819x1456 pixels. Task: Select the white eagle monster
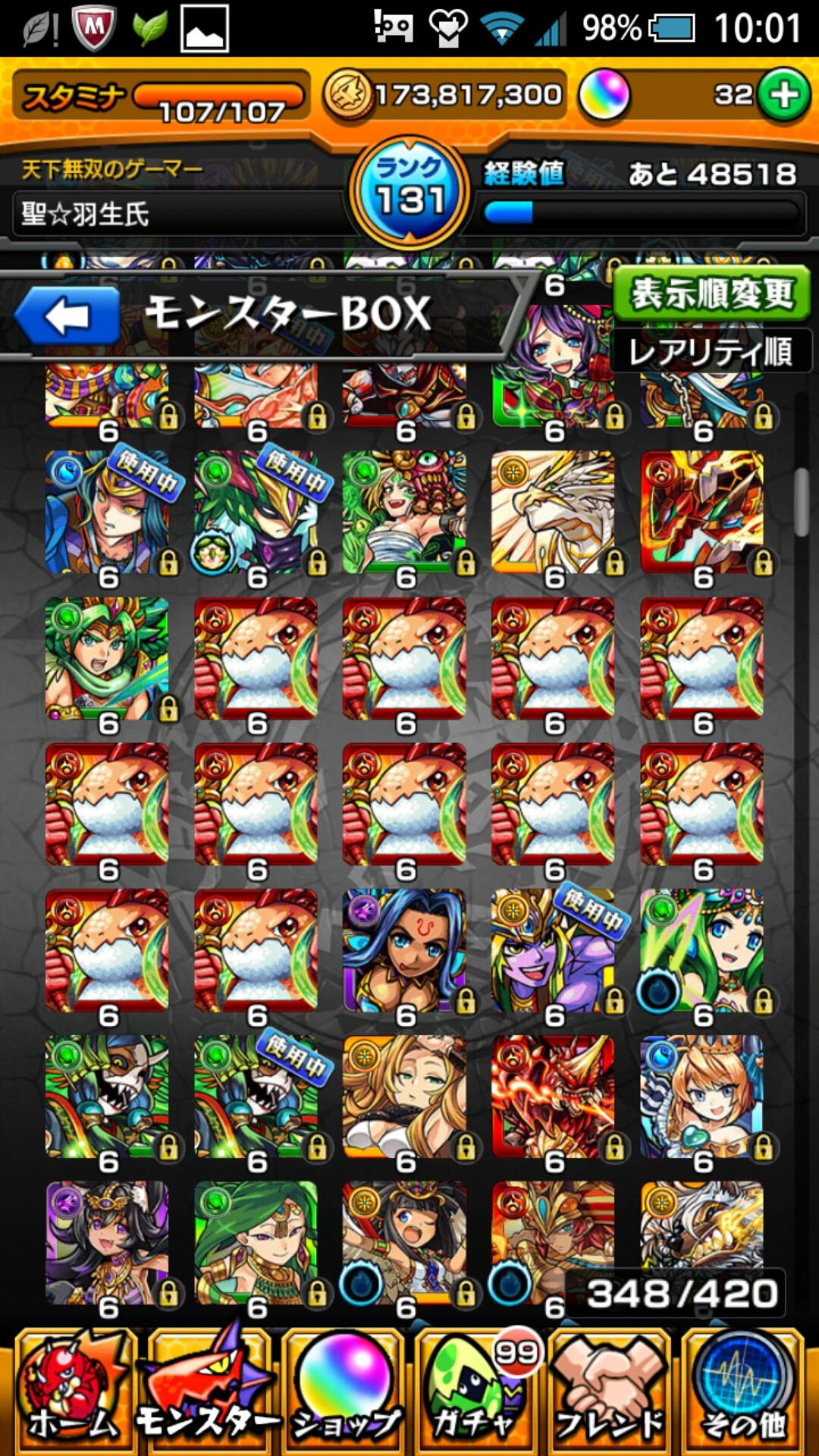click(553, 512)
